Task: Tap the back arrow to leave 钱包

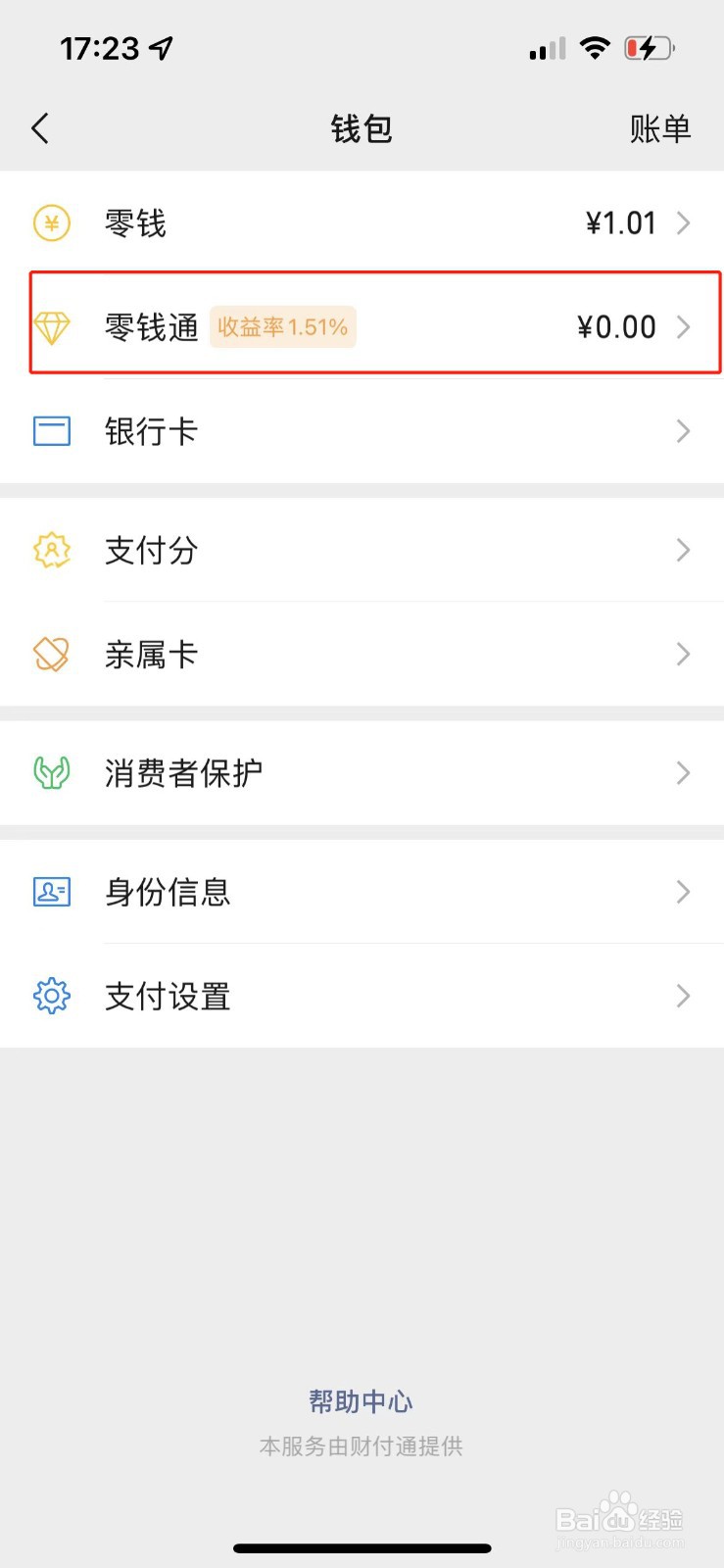Action: click(40, 127)
